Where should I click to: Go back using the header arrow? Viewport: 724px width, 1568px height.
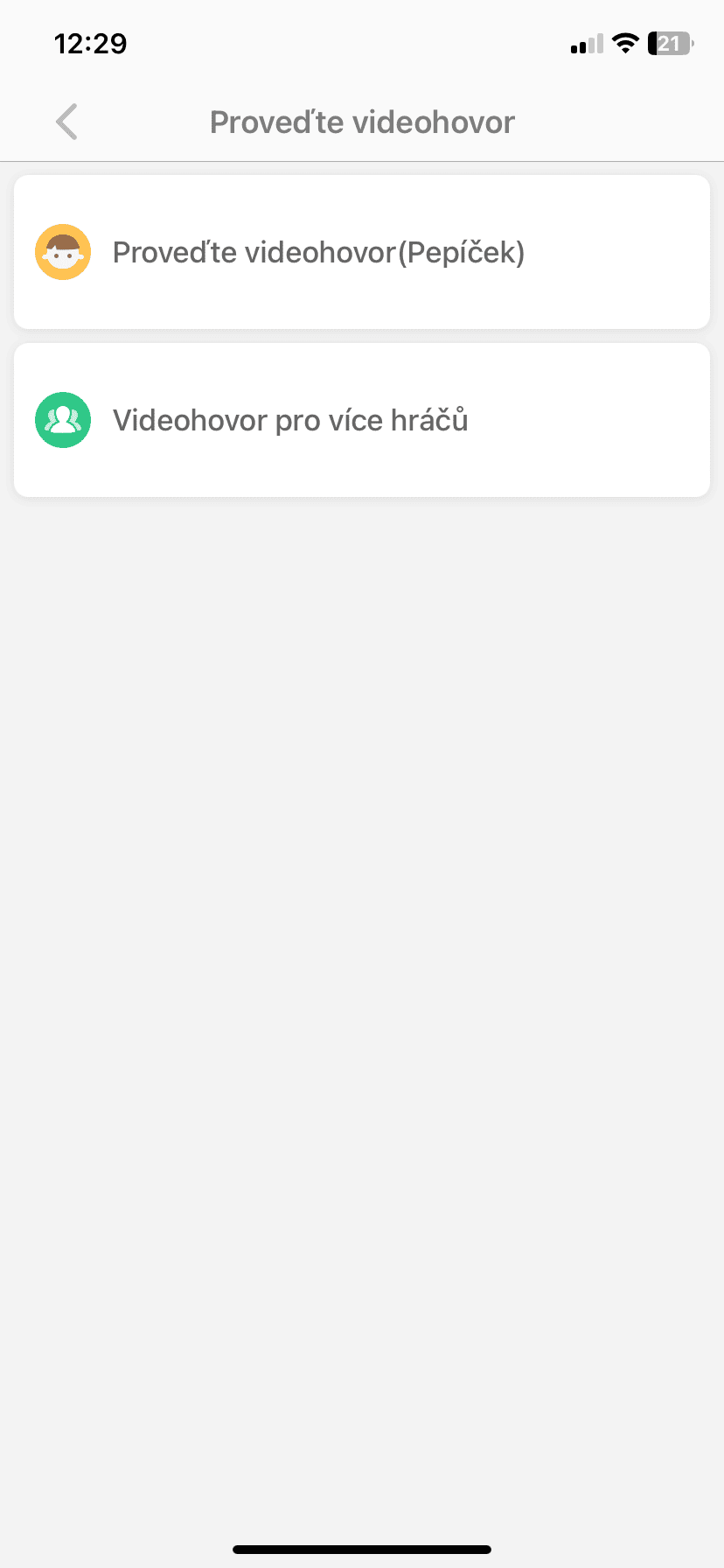coord(66,122)
